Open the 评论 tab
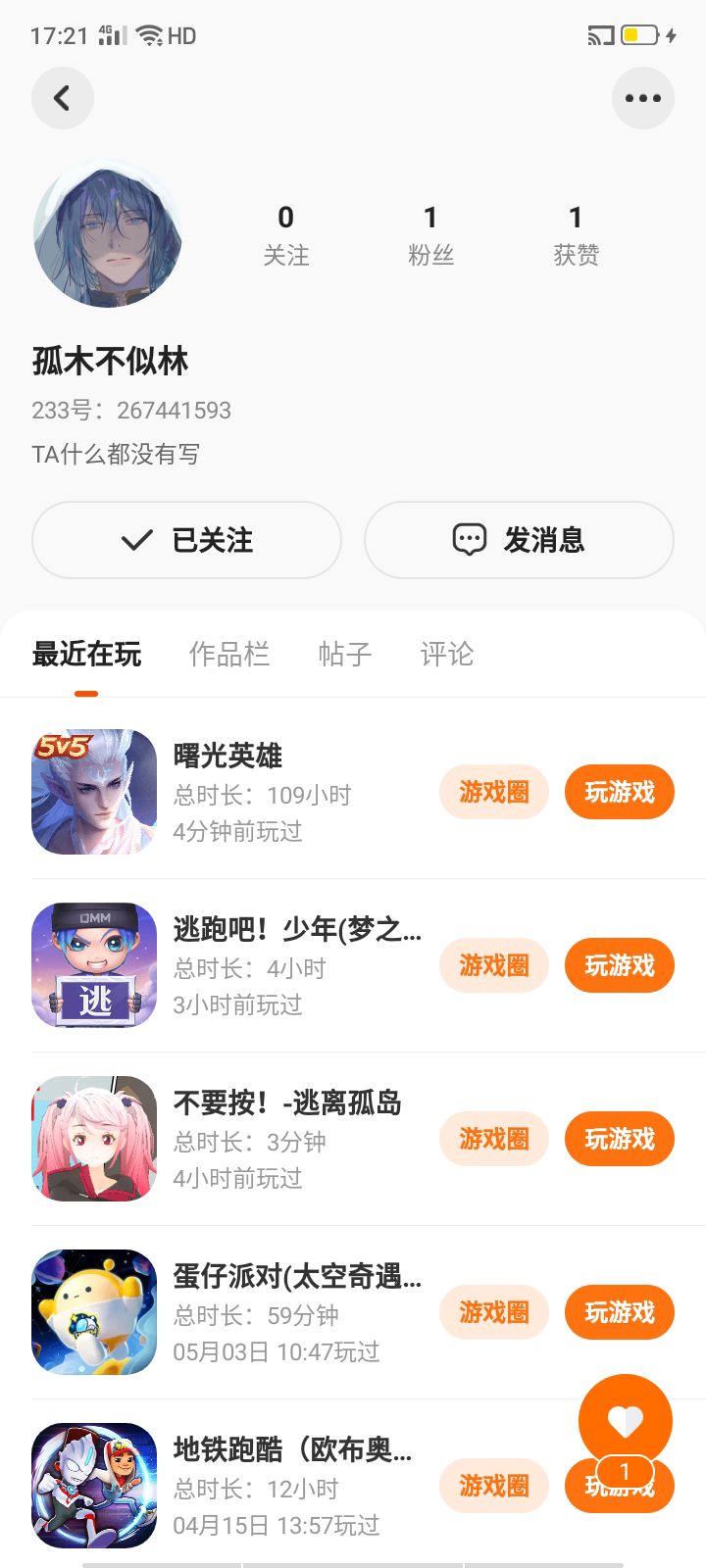Viewport: 706px width, 1568px height. 447,654
